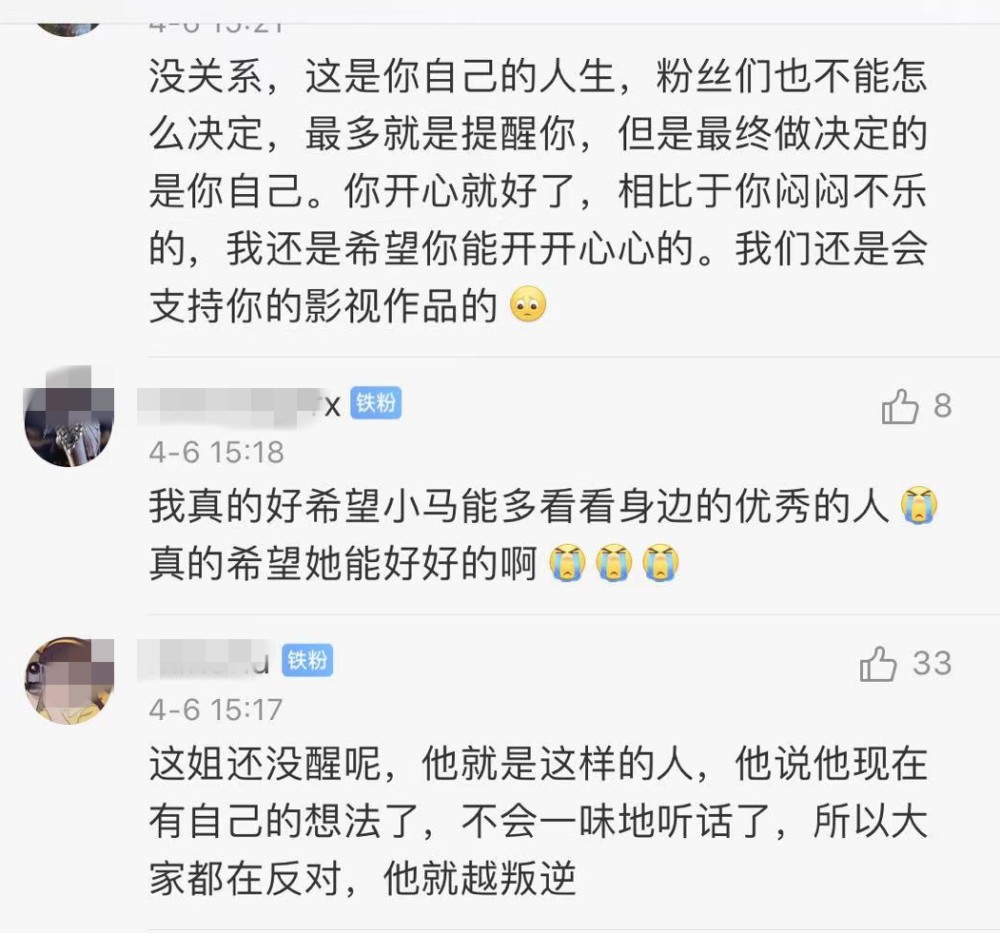This screenshot has height=933, width=1000.
Task: Open the 15:17 commenter's username ending in u
Action: [205, 661]
